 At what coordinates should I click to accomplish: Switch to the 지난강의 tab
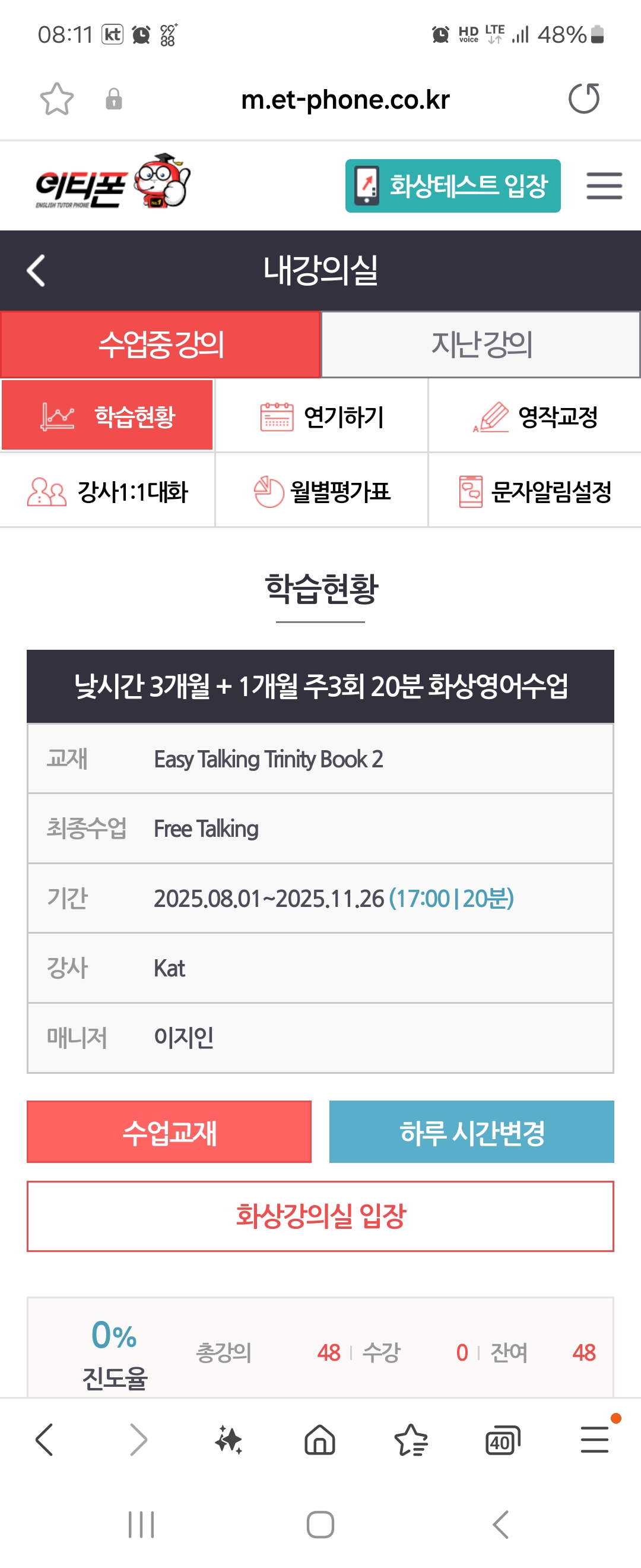tap(480, 344)
